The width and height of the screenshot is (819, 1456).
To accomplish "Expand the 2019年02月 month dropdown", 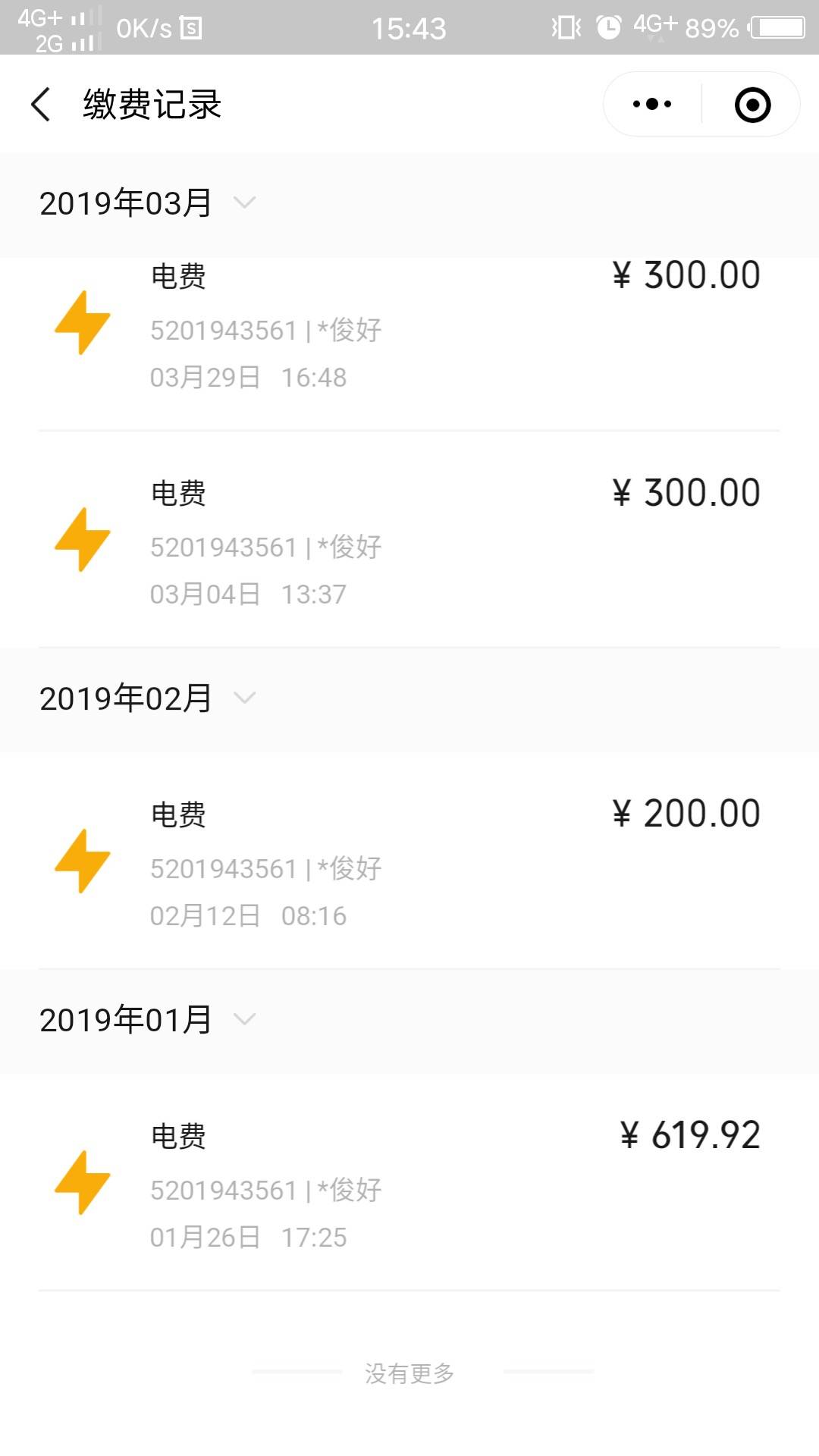I will pyautogui.click(x=244, y=698).
